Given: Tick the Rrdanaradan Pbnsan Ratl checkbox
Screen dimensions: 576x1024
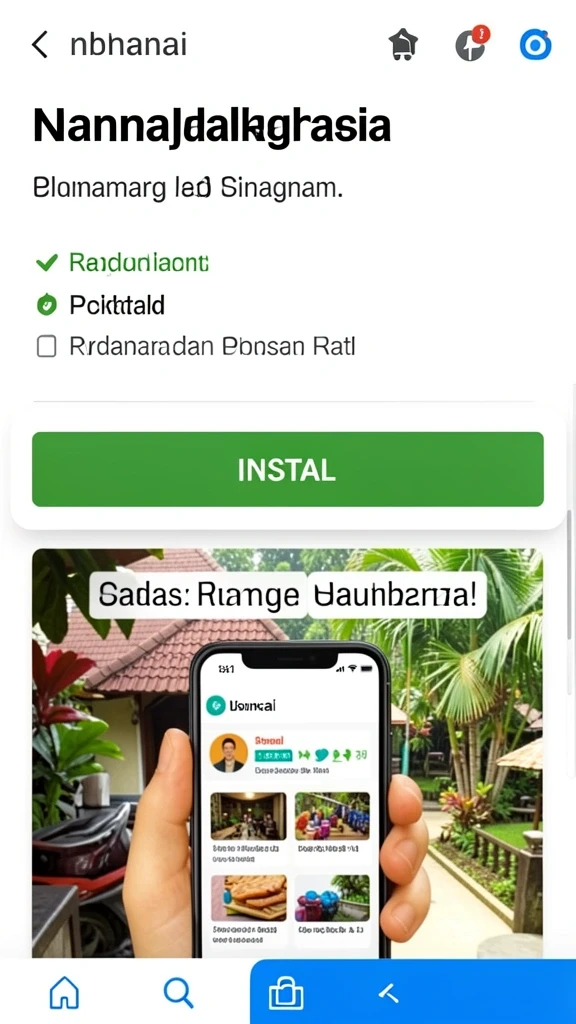Looking at the screenshot, I should (x=46, y=347).
